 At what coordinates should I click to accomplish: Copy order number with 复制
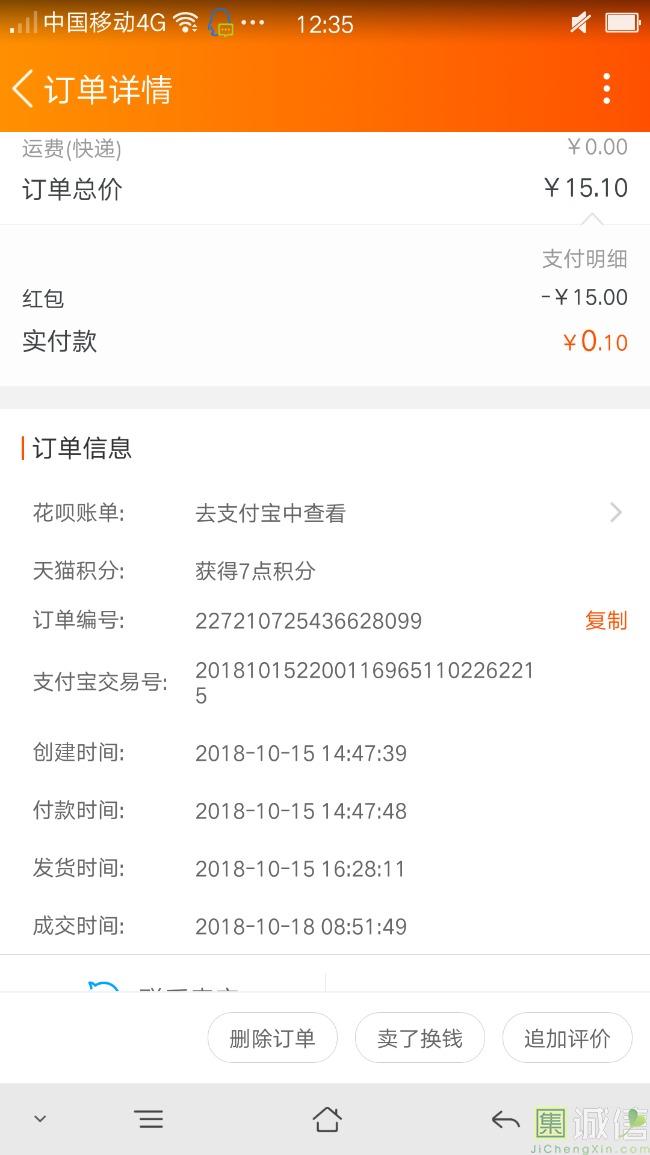(606, 620)
